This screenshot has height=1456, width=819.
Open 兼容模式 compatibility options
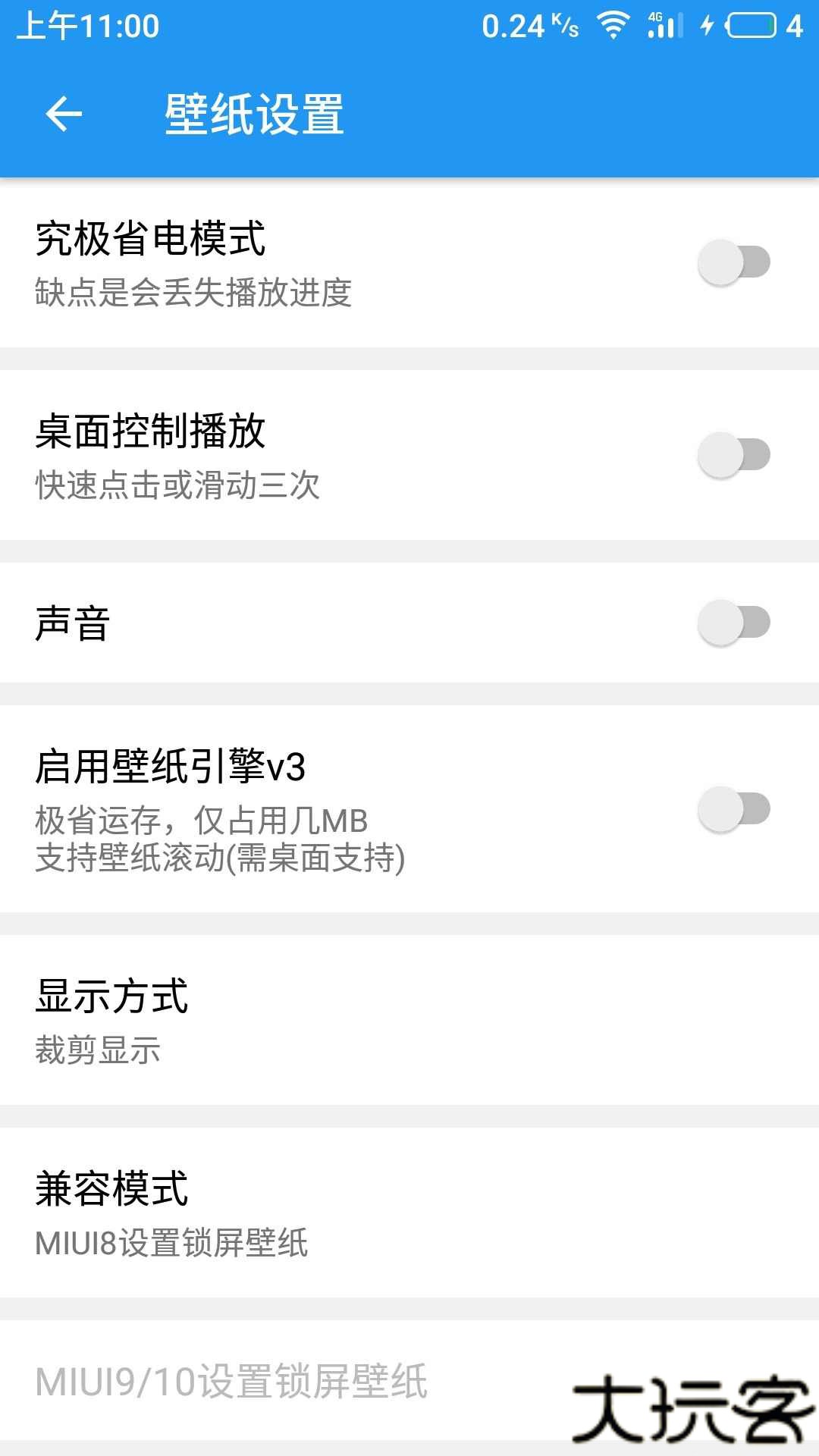111,1191
